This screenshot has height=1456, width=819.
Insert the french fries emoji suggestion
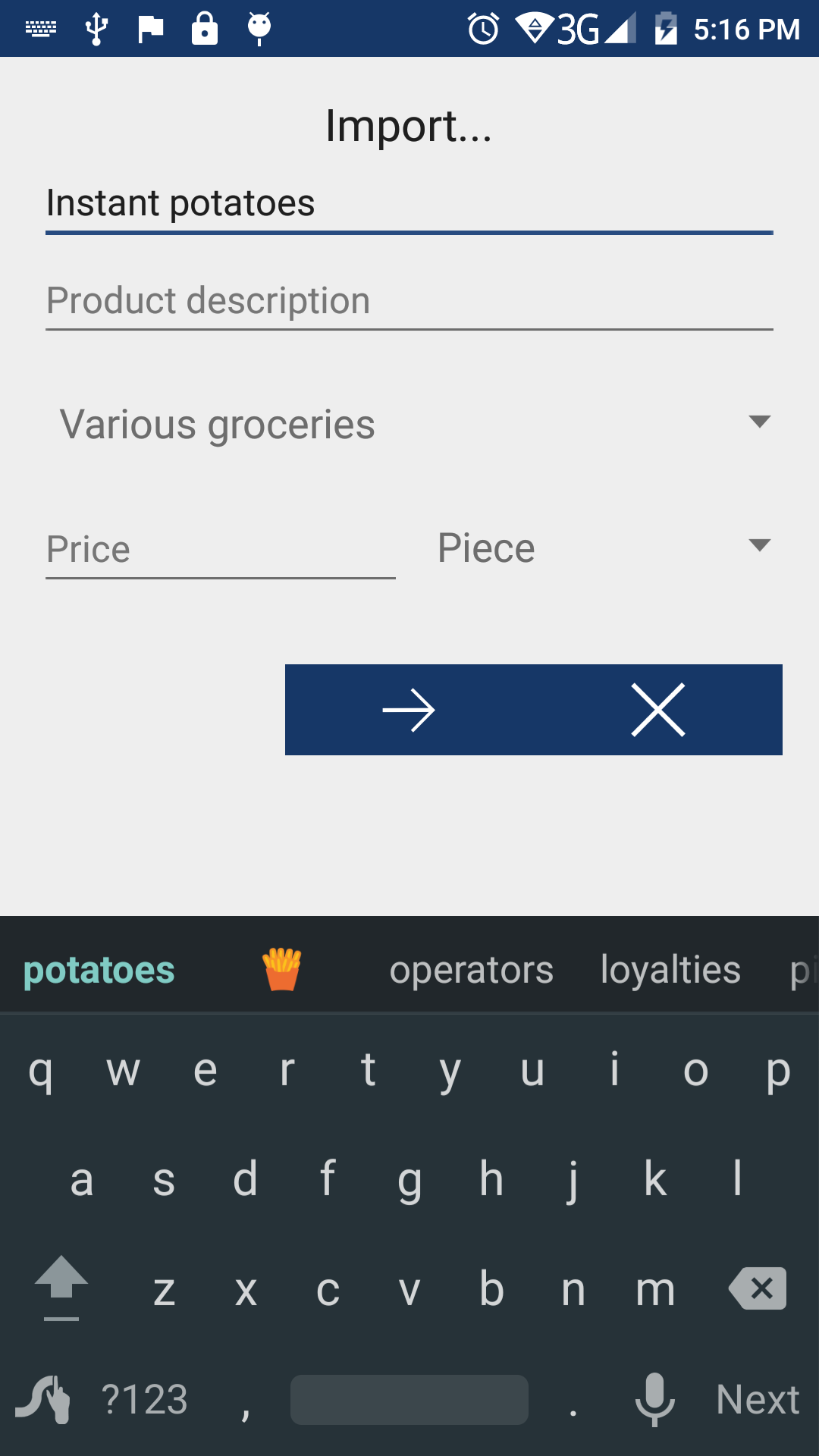281,969
